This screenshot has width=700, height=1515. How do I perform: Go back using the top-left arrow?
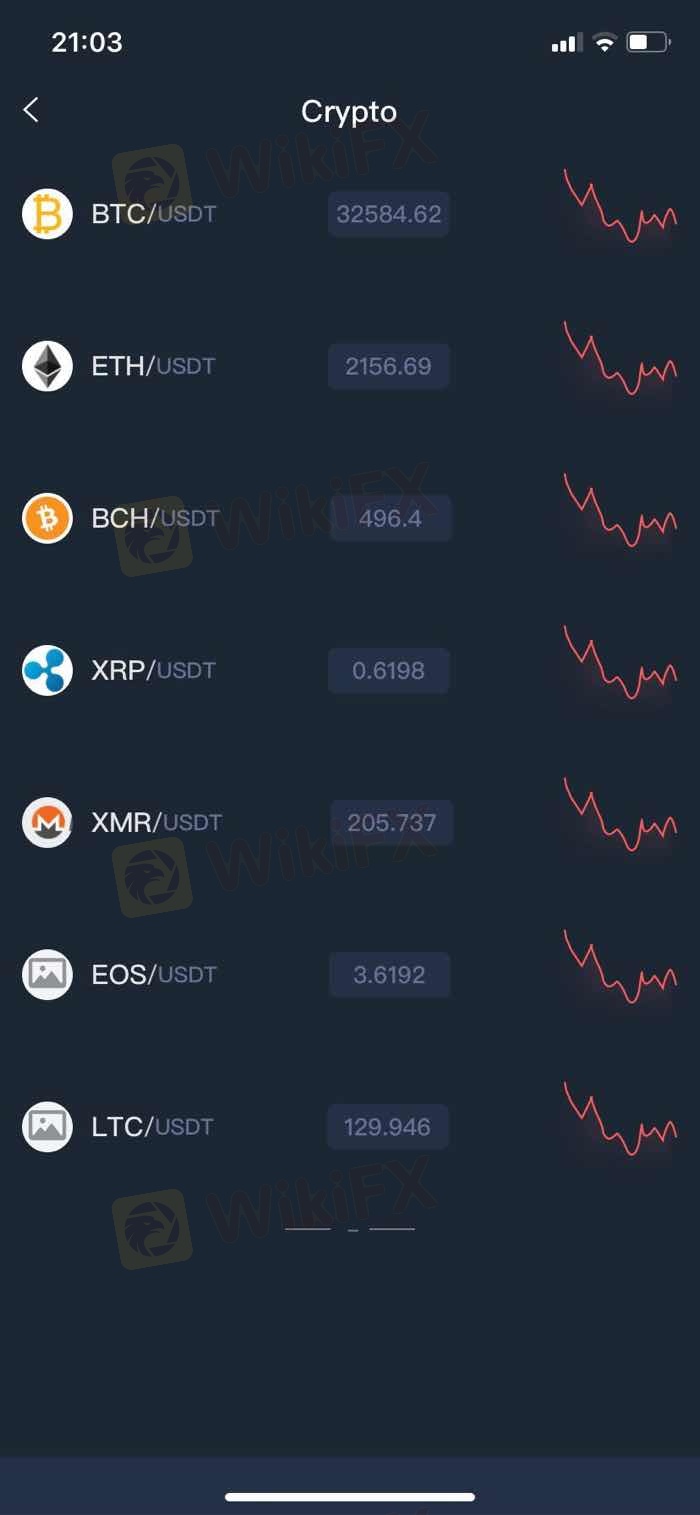[x=32, y=110]
